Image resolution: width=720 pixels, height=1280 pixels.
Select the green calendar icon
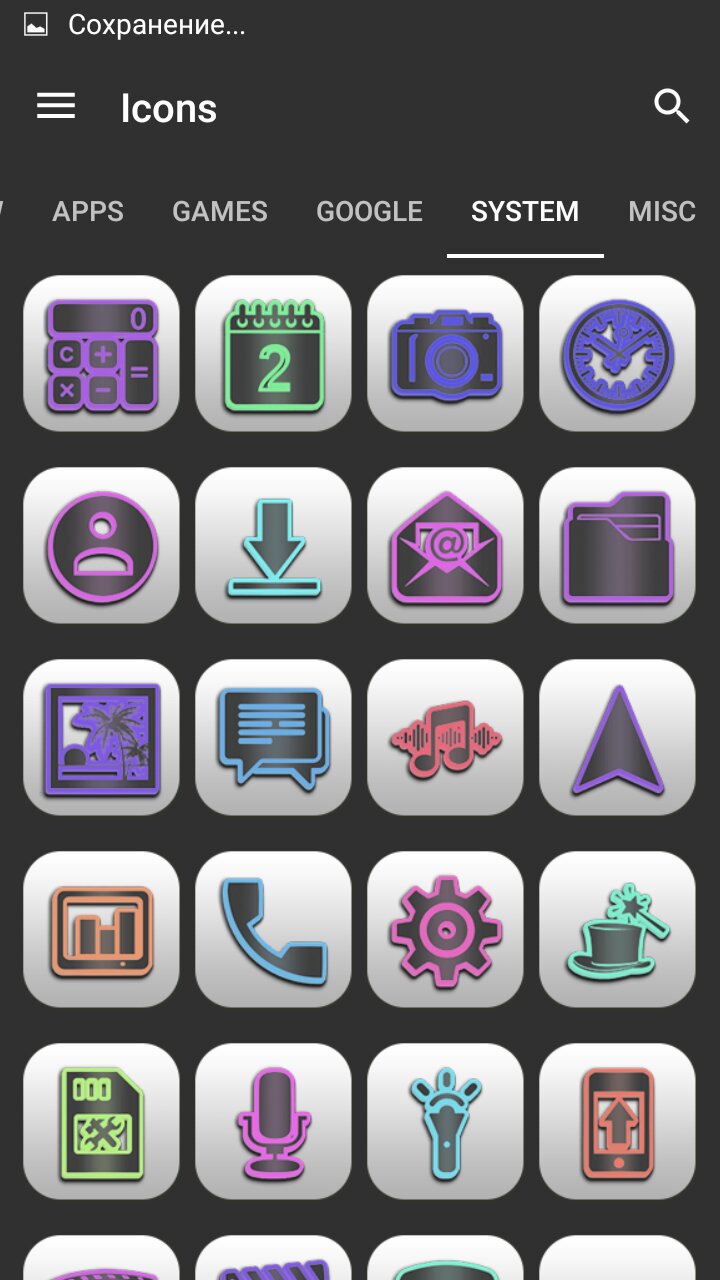tap(273, 354)
